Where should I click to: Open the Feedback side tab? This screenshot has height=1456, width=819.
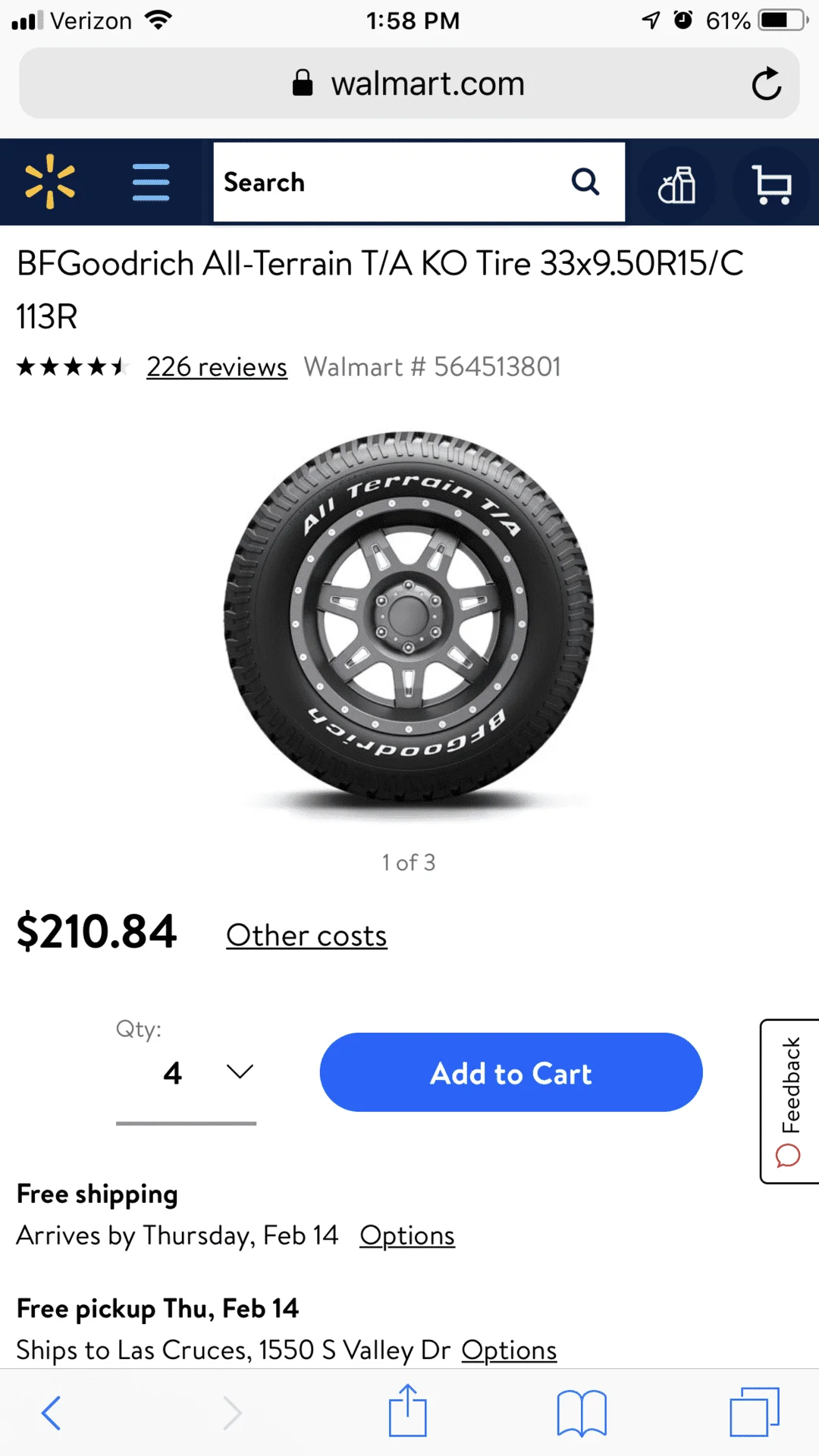point(789,1100)
